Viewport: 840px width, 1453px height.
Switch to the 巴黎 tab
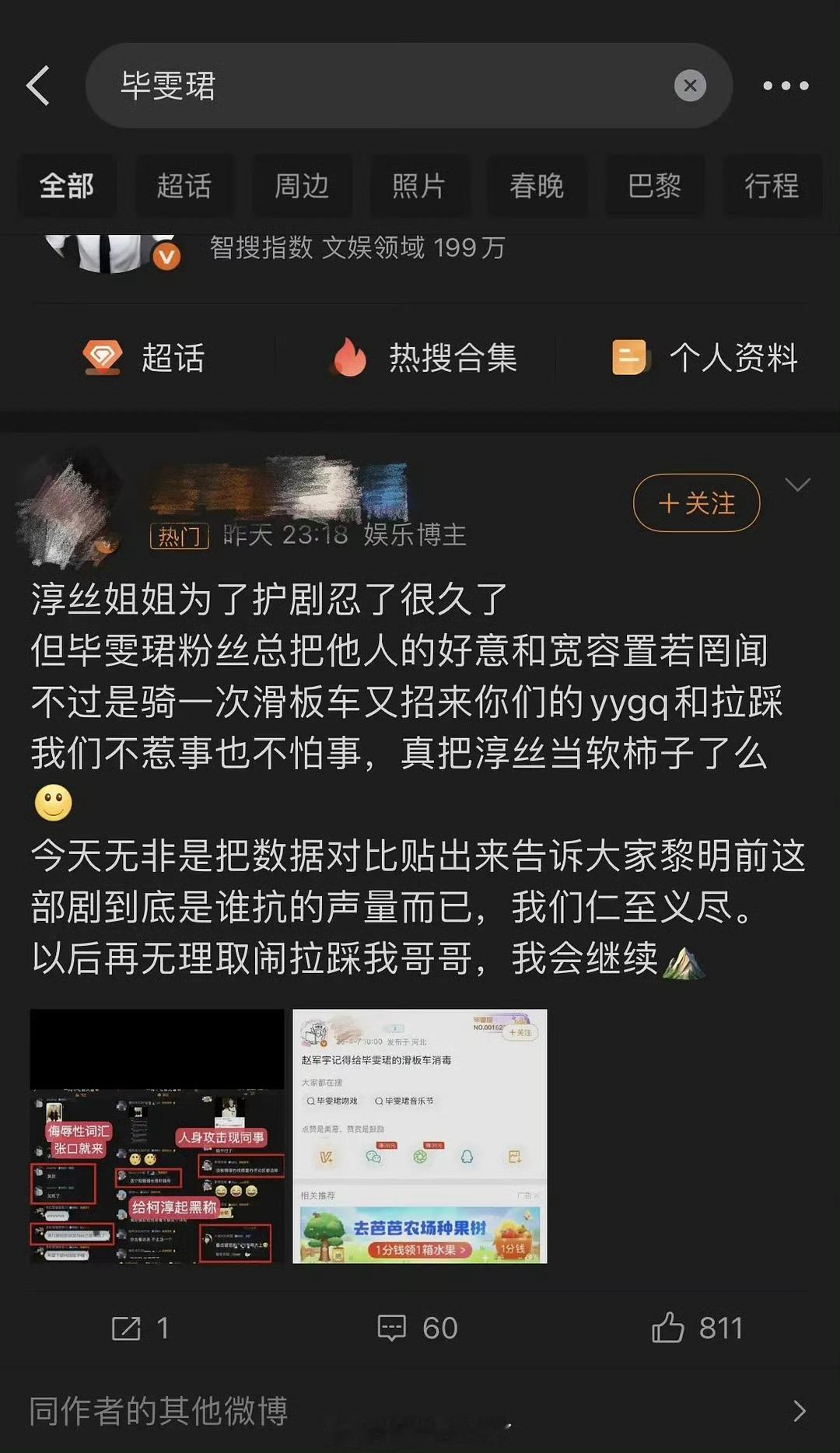pos(655,187)
